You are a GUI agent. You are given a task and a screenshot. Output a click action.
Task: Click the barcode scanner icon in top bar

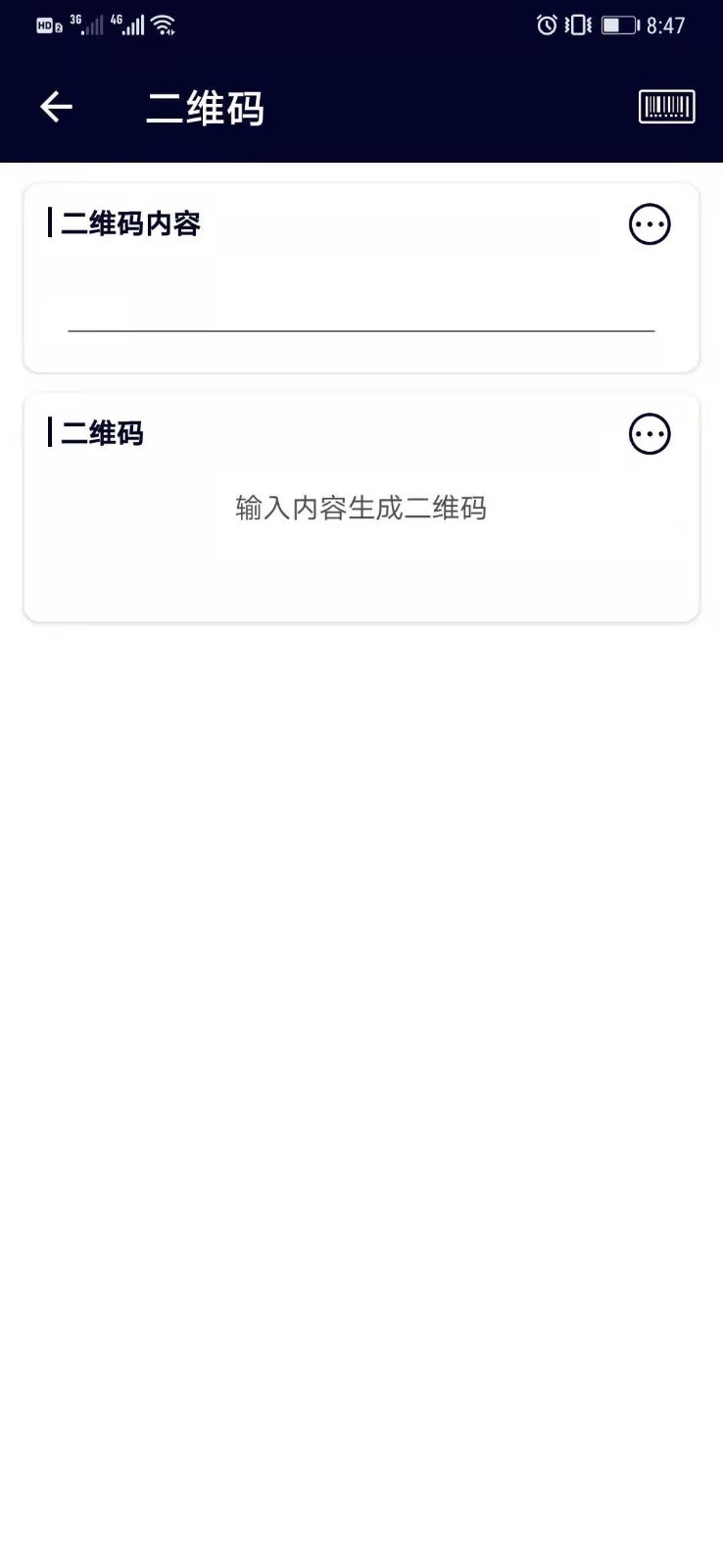tap(667, 106)
